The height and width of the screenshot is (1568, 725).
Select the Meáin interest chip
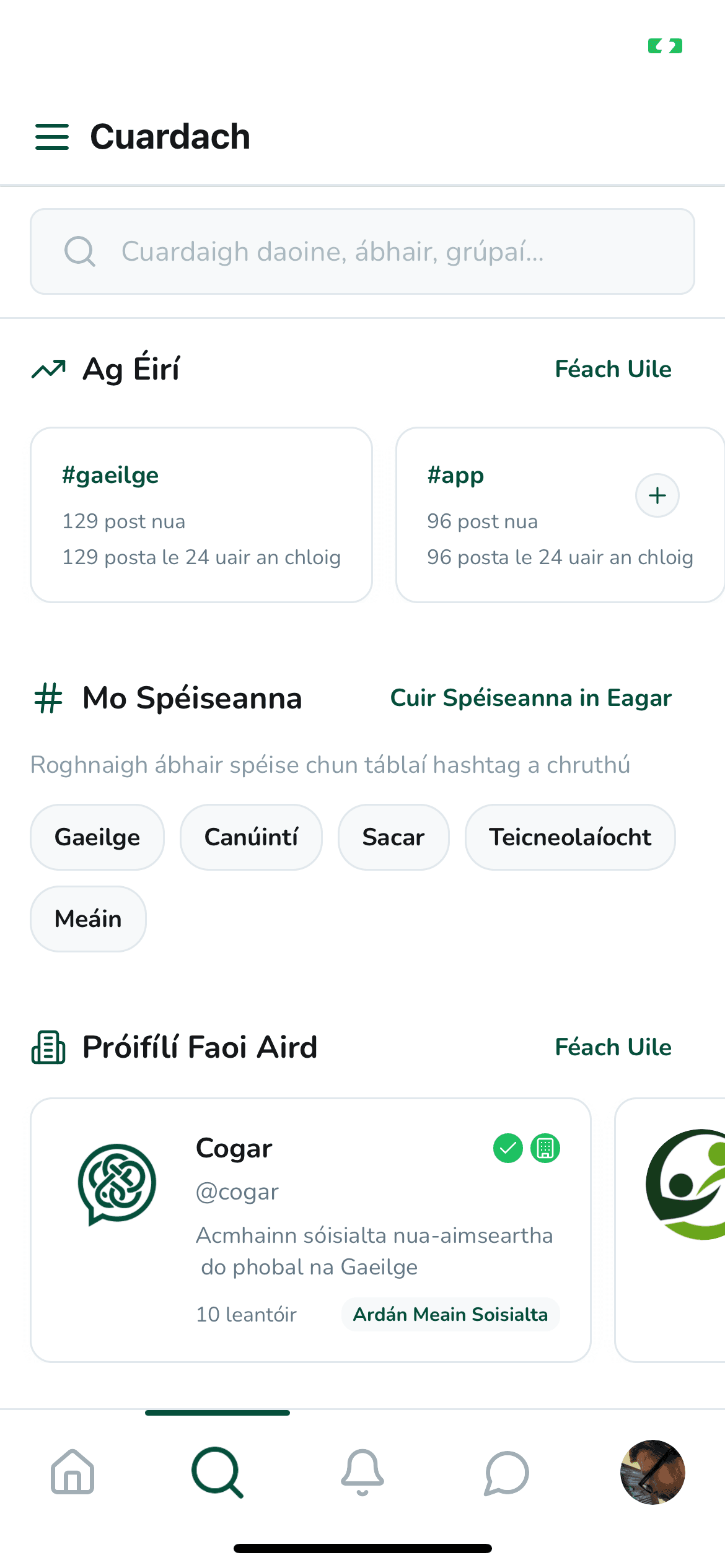coord(88,919)
